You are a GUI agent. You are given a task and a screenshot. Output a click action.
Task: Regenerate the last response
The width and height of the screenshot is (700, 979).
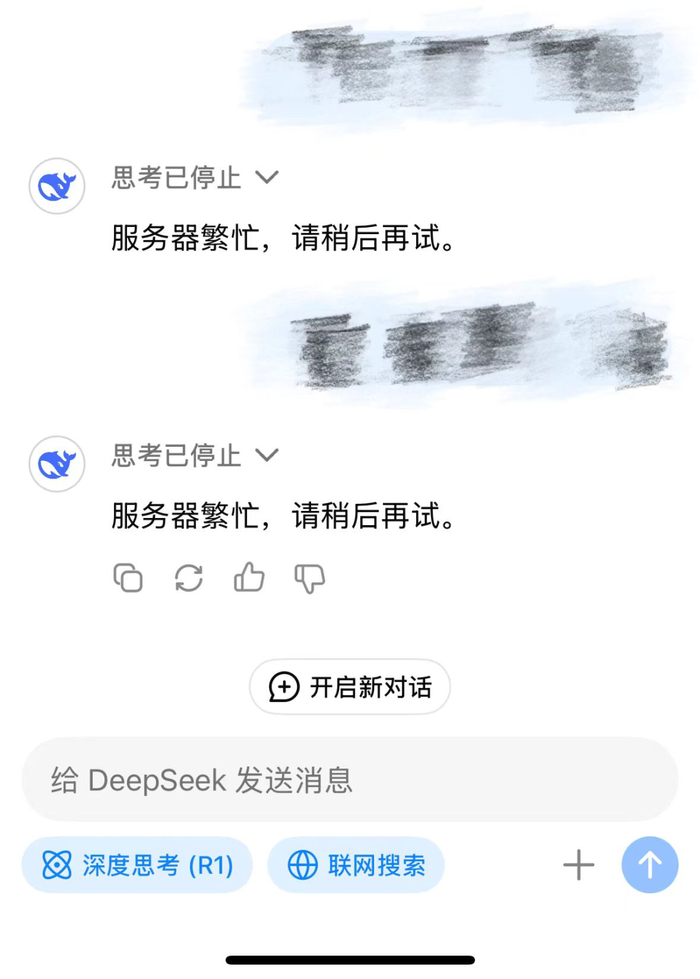tap(189, 578)
